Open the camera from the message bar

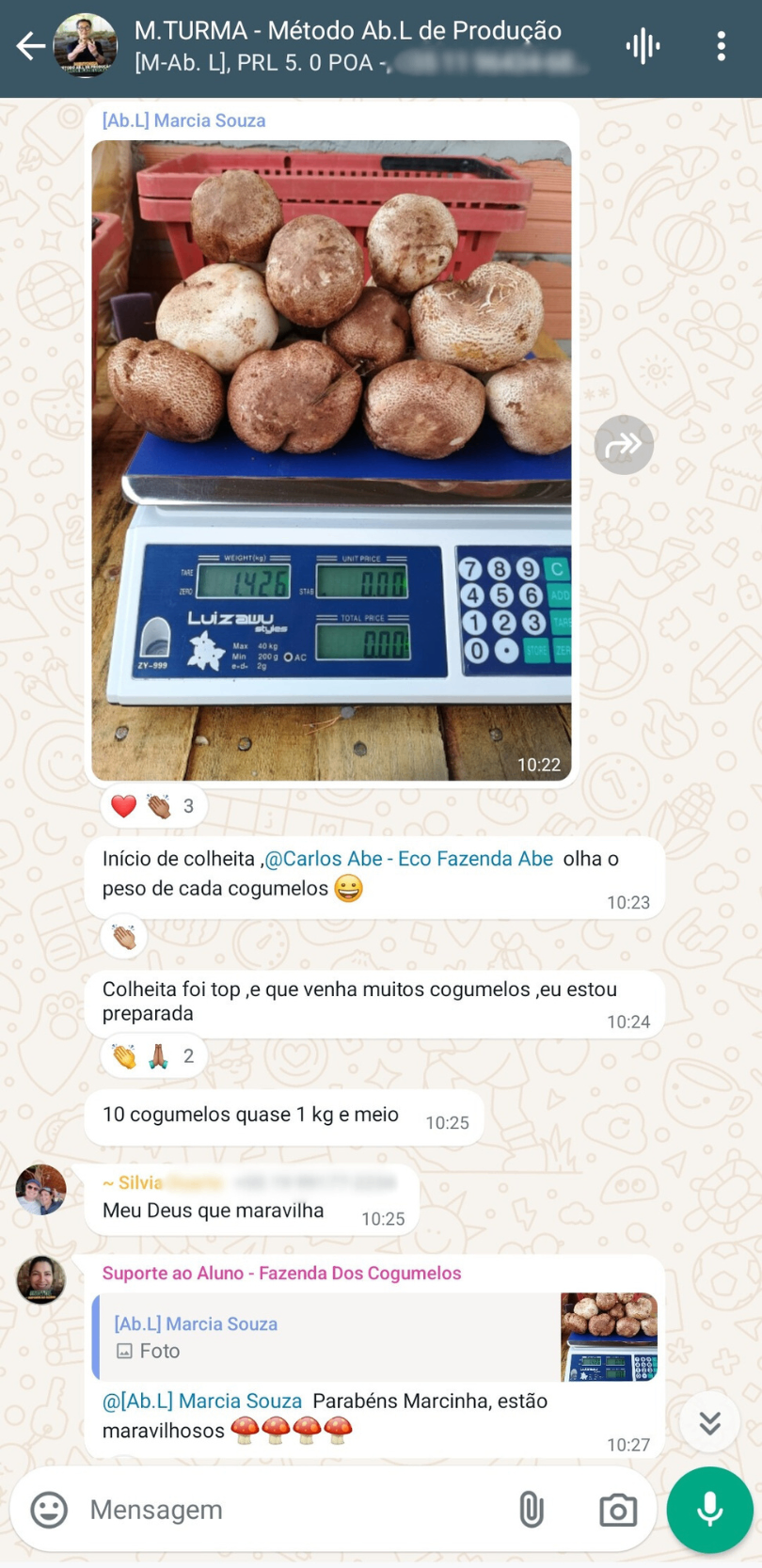pos(618,1510)
